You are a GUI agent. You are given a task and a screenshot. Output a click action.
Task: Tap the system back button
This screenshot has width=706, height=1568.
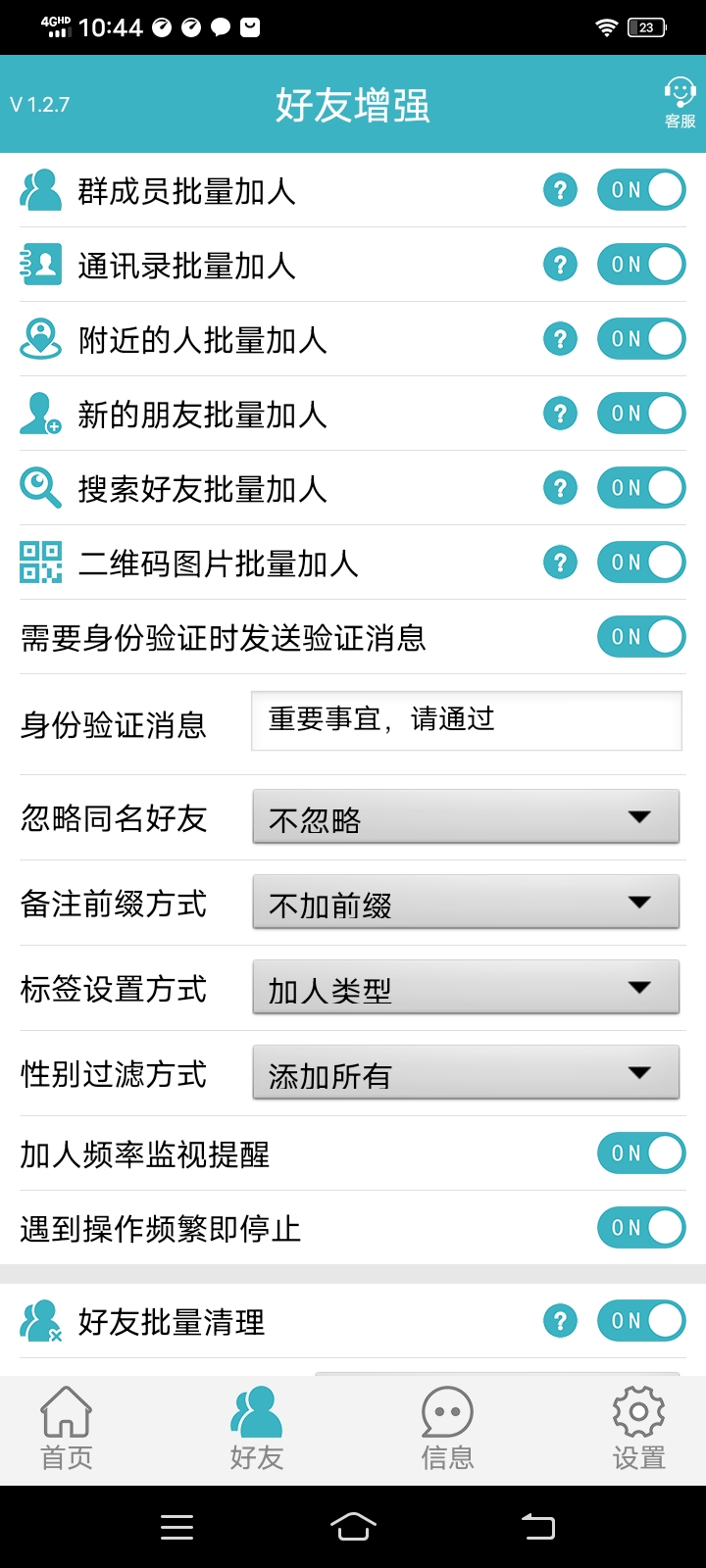coord(537,1526)
